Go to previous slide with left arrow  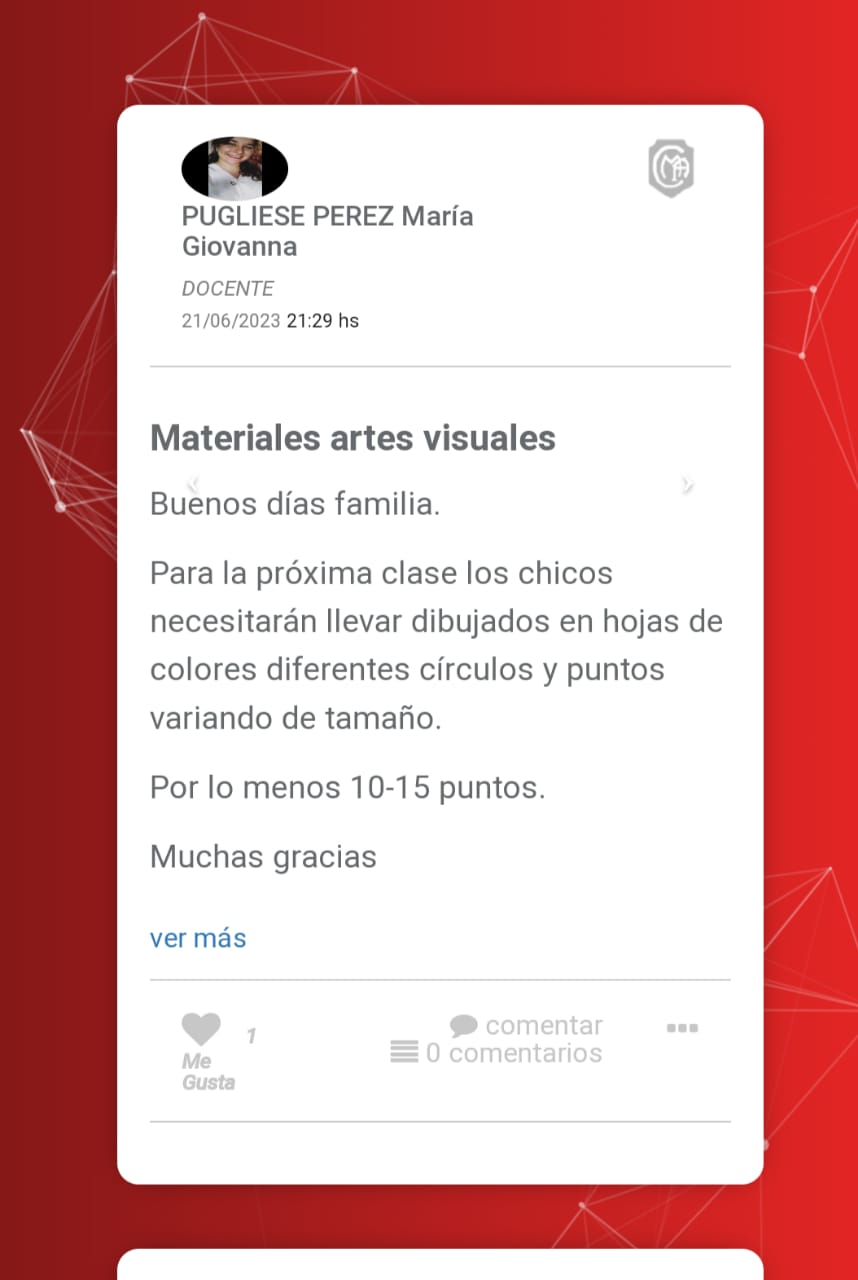point(194,485)
